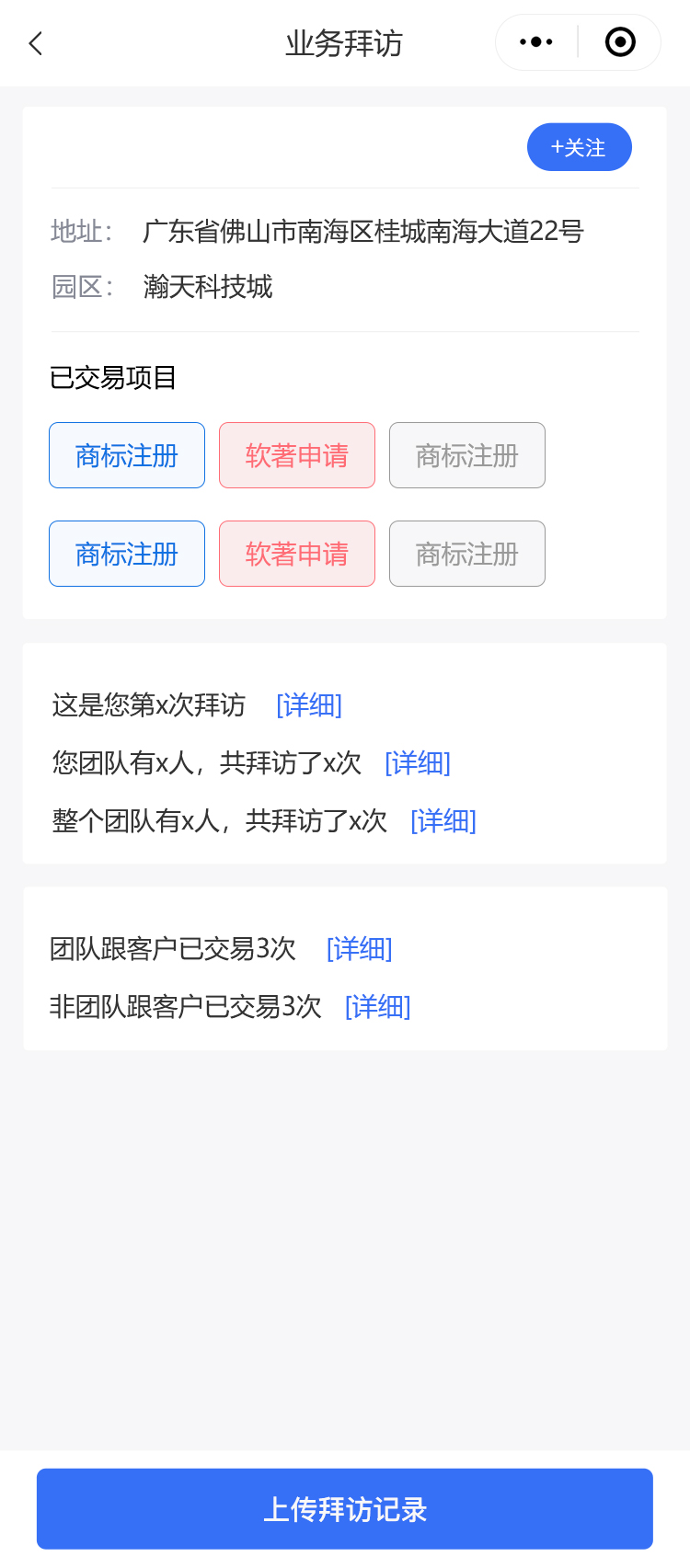View 详细 for 整个团队有x人 visits

(x=443, y=821)
